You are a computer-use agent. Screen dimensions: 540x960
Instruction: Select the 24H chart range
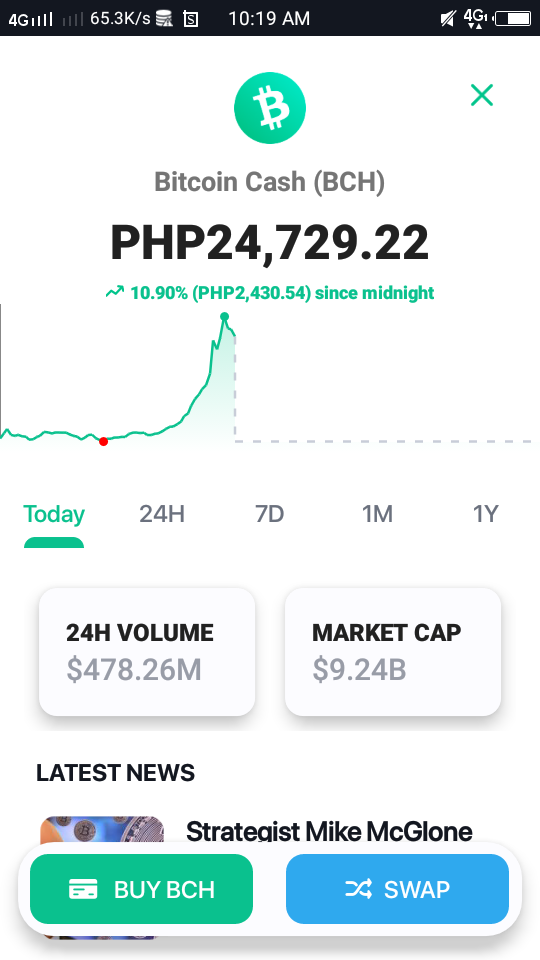[x=162, y=514]
